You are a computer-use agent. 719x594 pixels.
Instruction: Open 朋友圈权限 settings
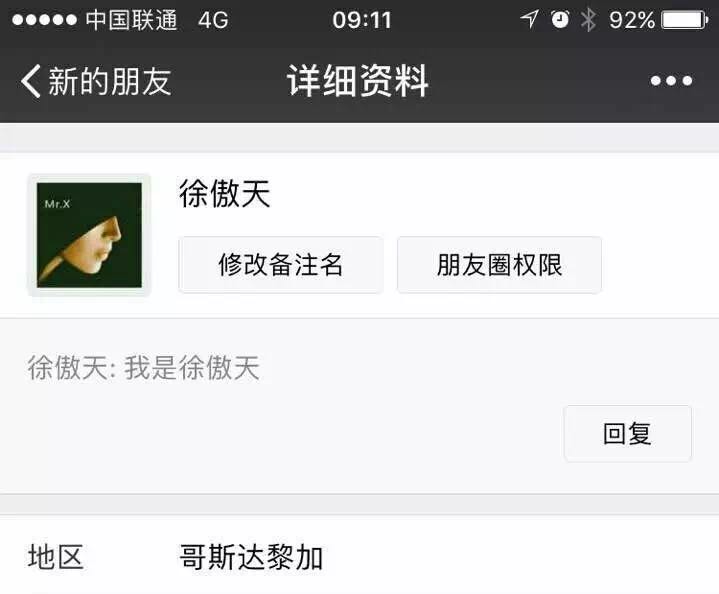tap(499, 265)
